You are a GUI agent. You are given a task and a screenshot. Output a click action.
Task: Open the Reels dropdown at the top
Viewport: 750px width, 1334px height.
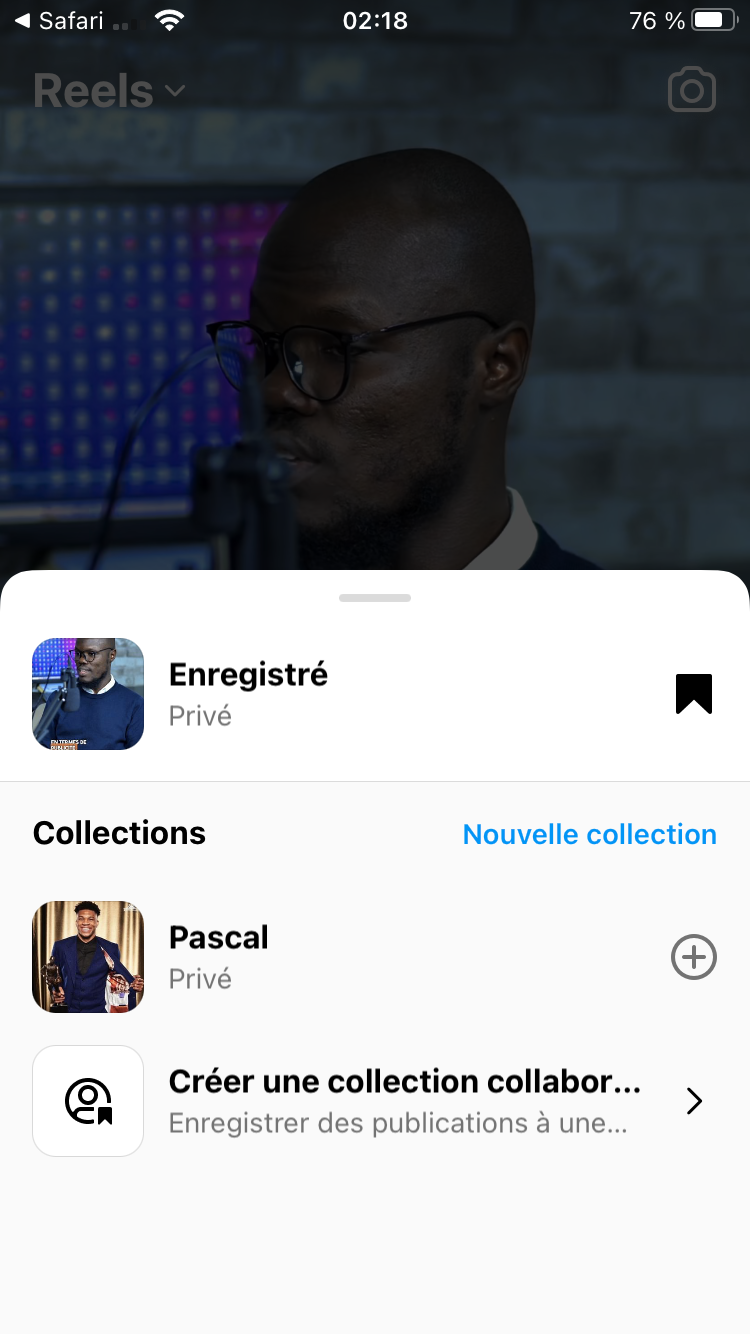click(x=109, y=91)
